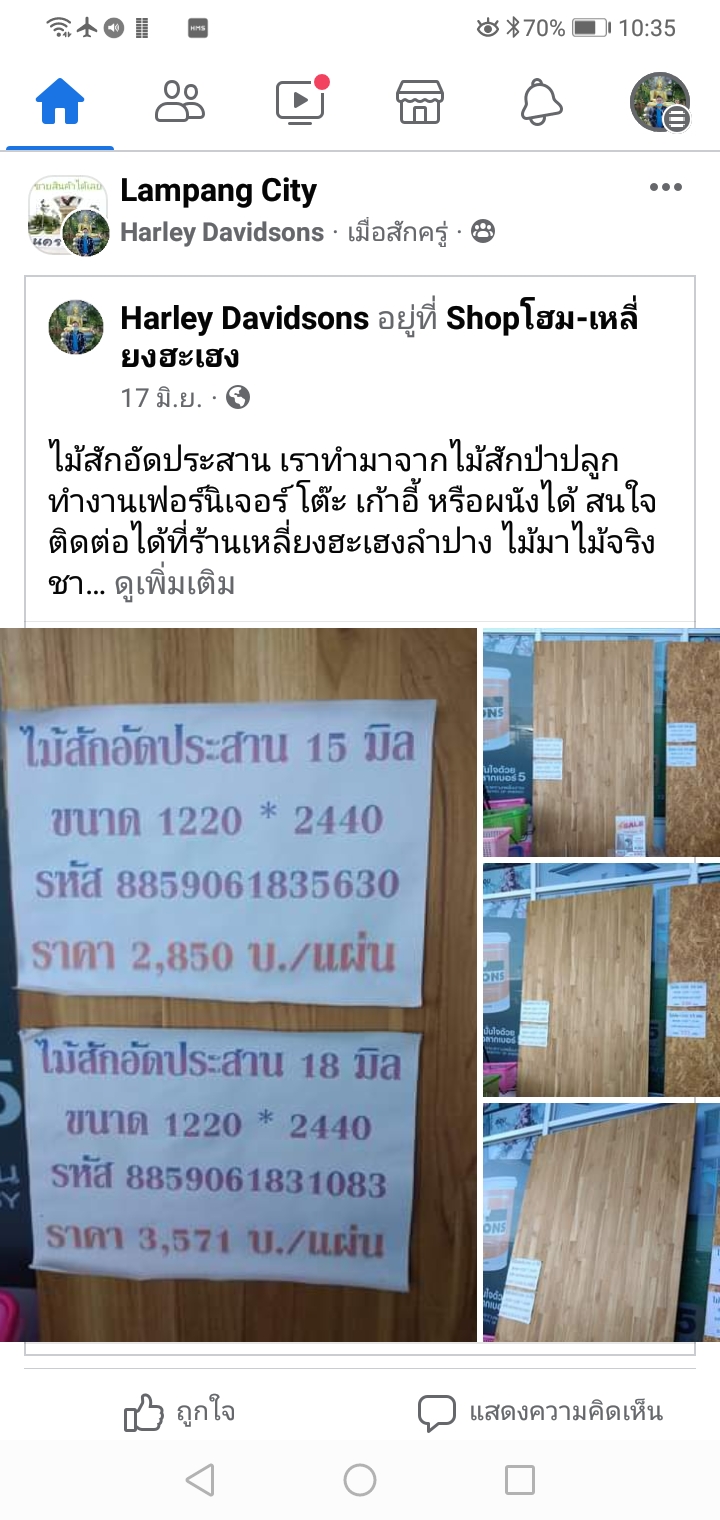
Task: Open the Friends tab
Action: tap(180, 101)
